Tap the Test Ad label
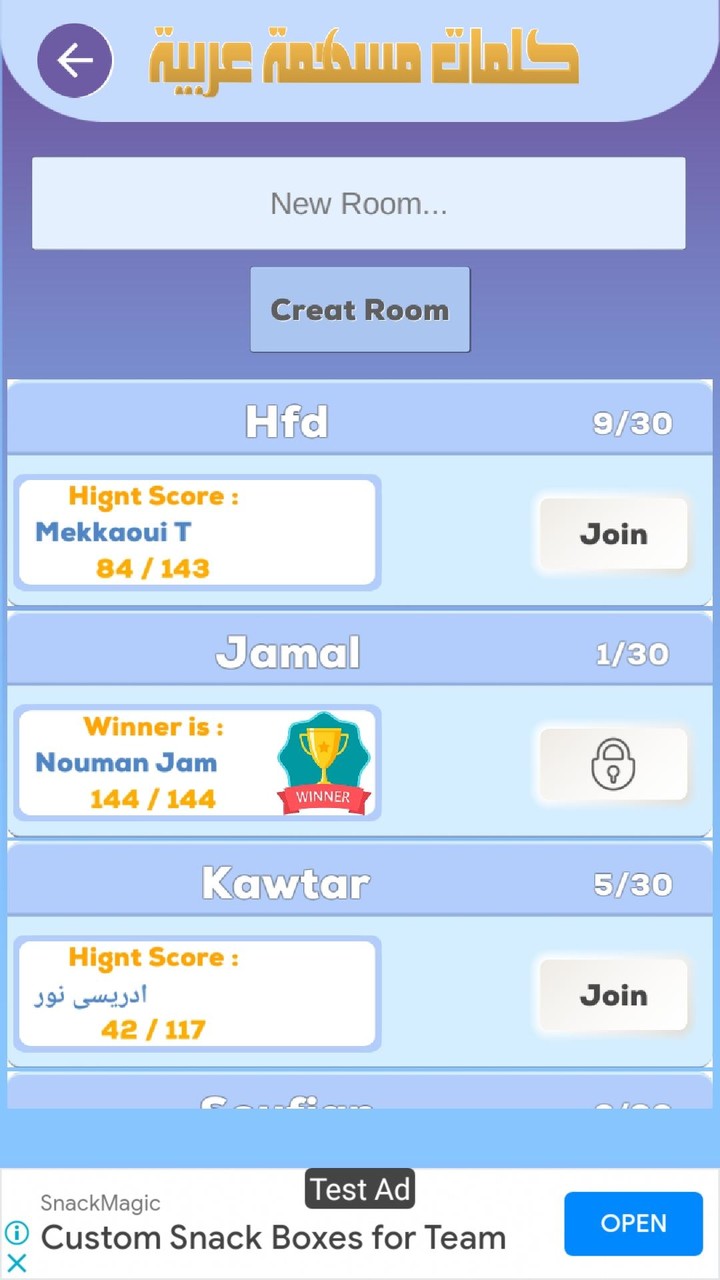This screenshot has height=1280, width=720. [359, 1189]
